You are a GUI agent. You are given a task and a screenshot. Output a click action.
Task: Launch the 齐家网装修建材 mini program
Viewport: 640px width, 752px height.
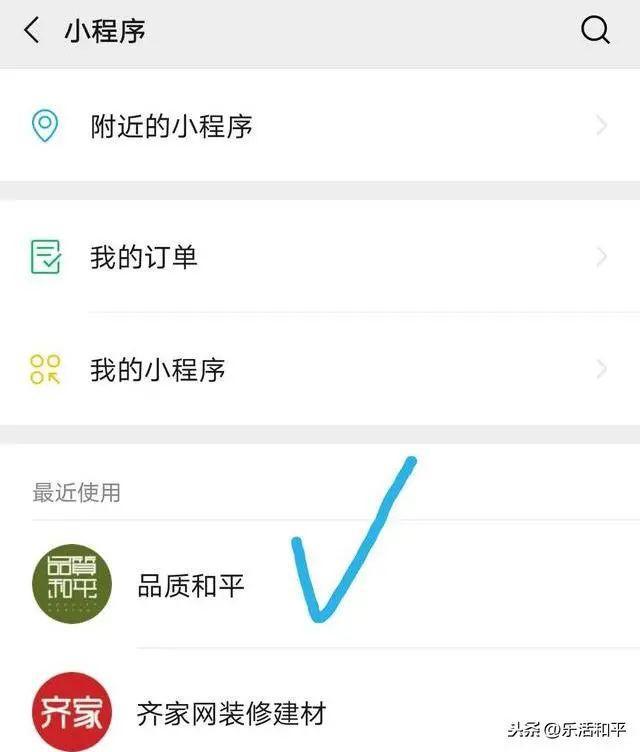coord(230,712)
